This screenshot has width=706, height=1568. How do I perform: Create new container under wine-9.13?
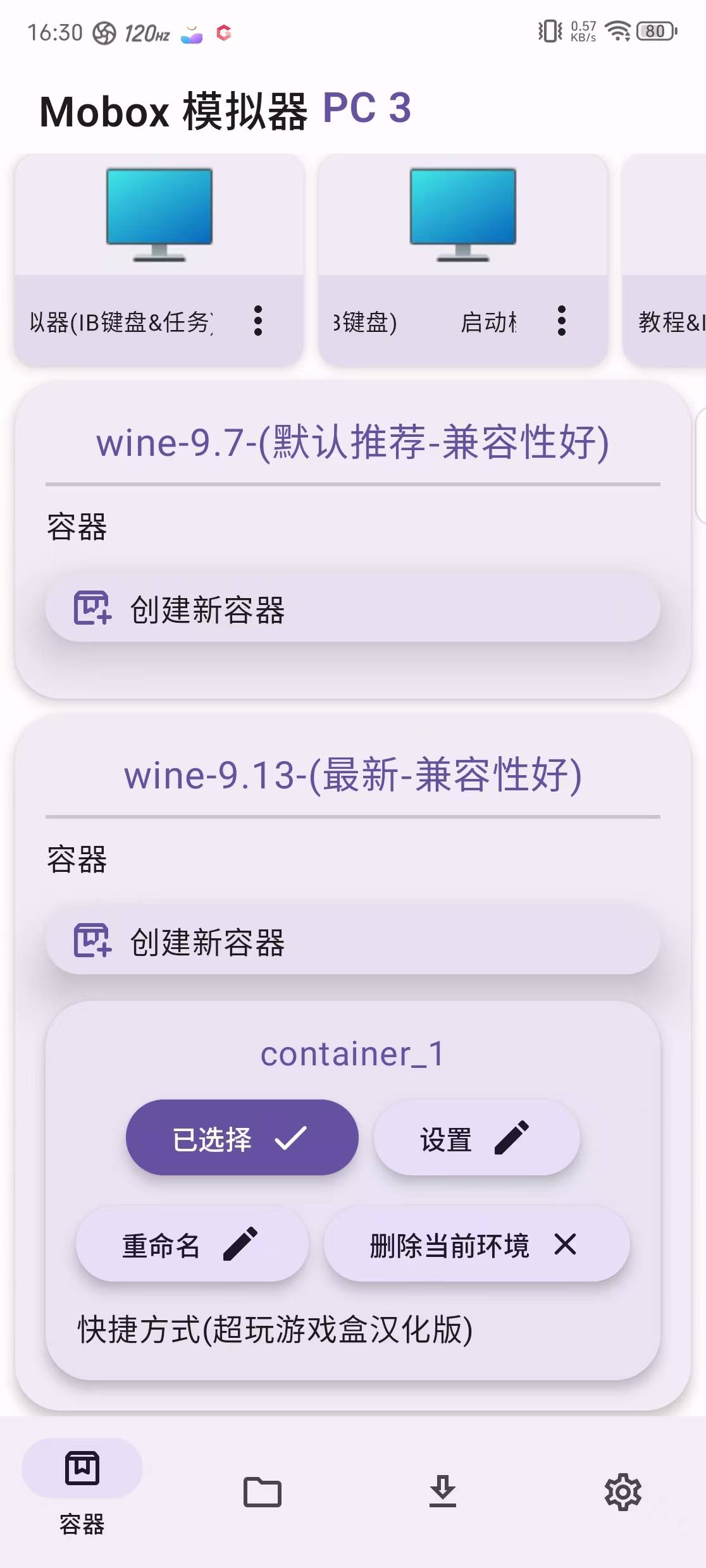pos(352,941)
